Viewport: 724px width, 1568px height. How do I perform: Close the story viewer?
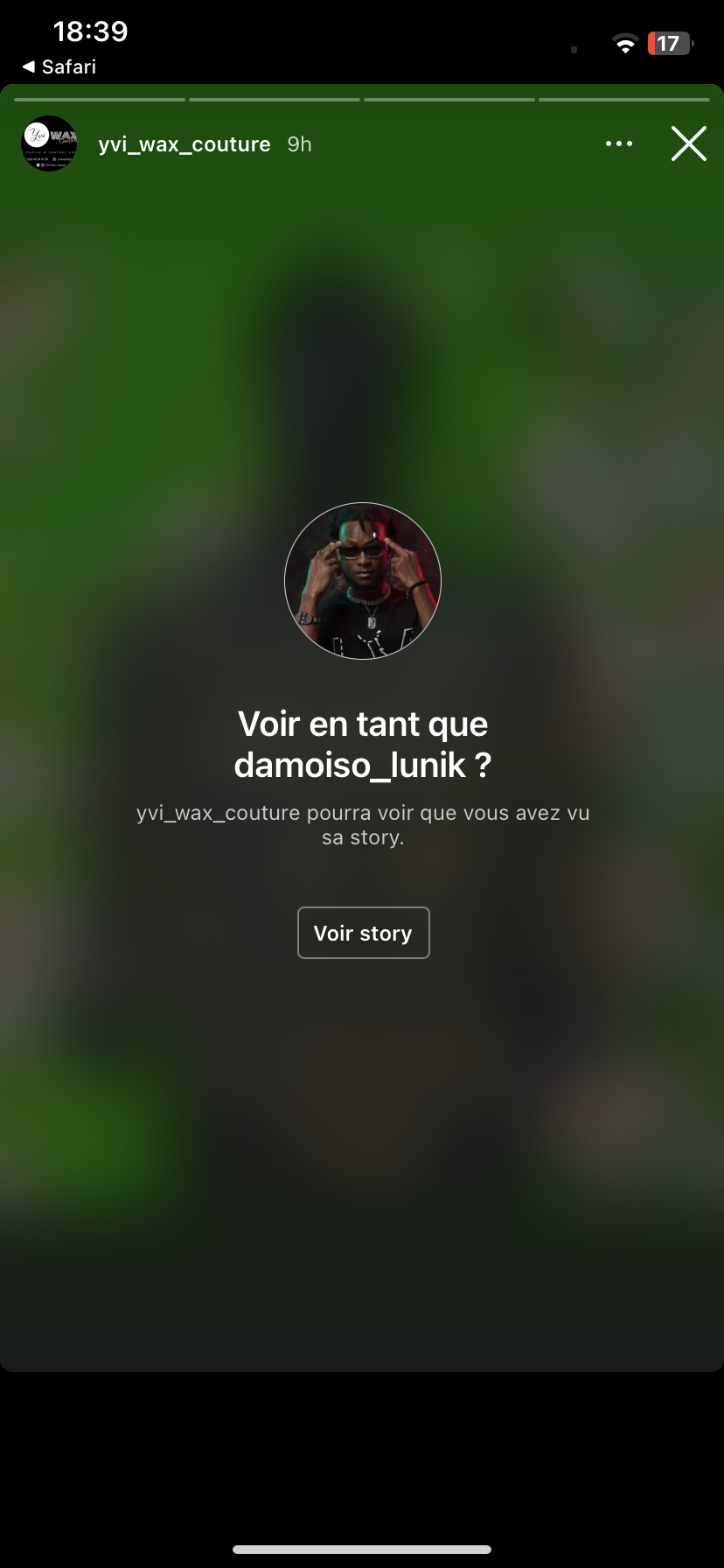pyautogui.click(x=689, y=143)
